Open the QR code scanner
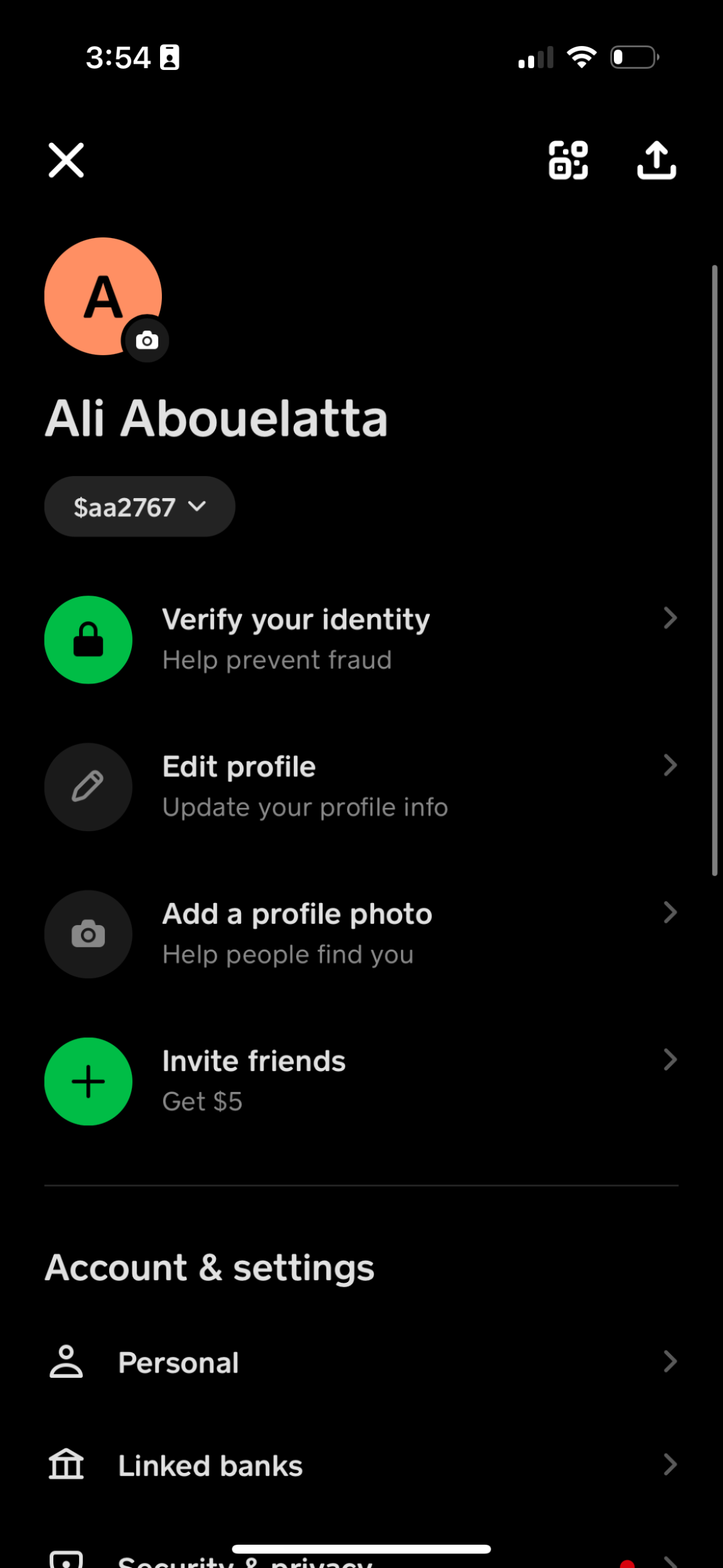This screenshot has height=1568, width=723. click(567, 159)
